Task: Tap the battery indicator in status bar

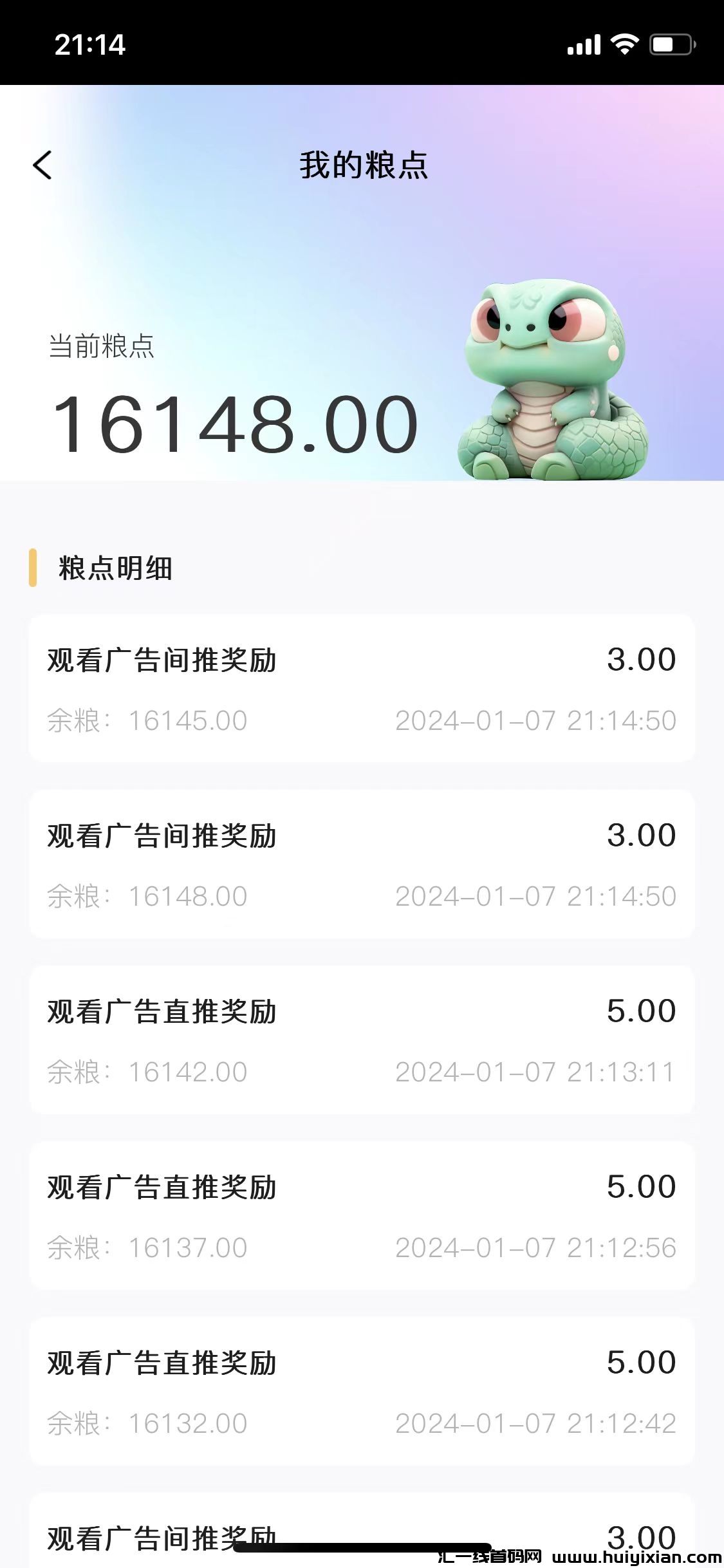Action: click(667, 44)
